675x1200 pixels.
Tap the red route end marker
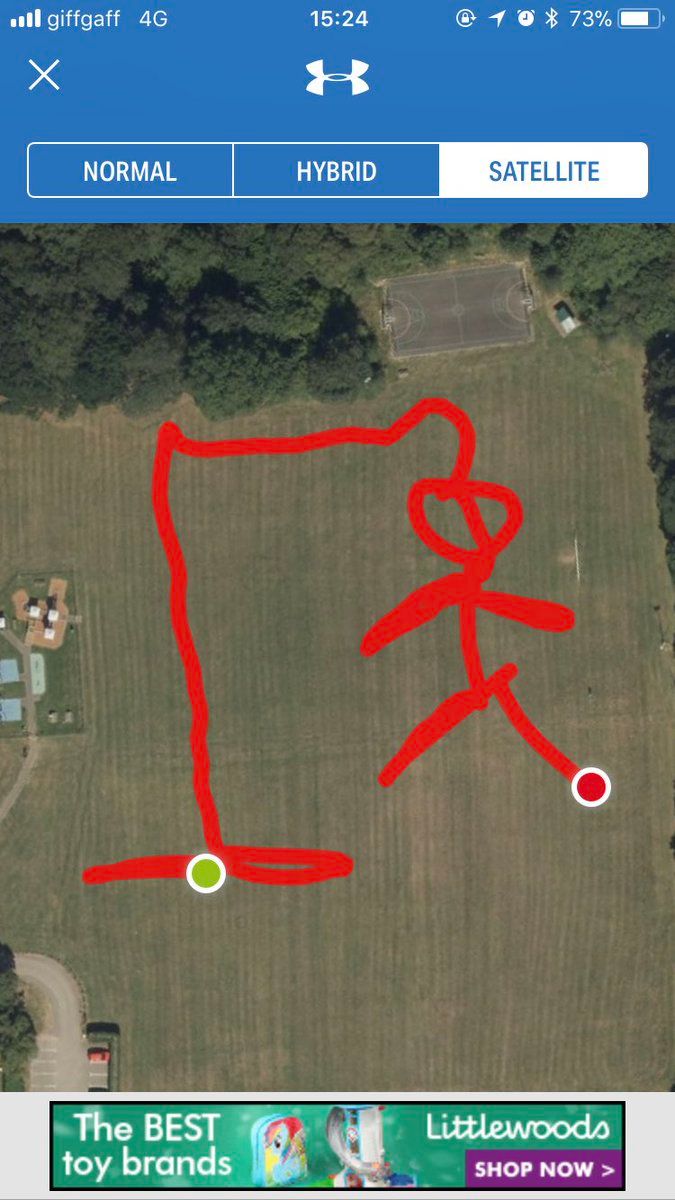pos(591,787)
